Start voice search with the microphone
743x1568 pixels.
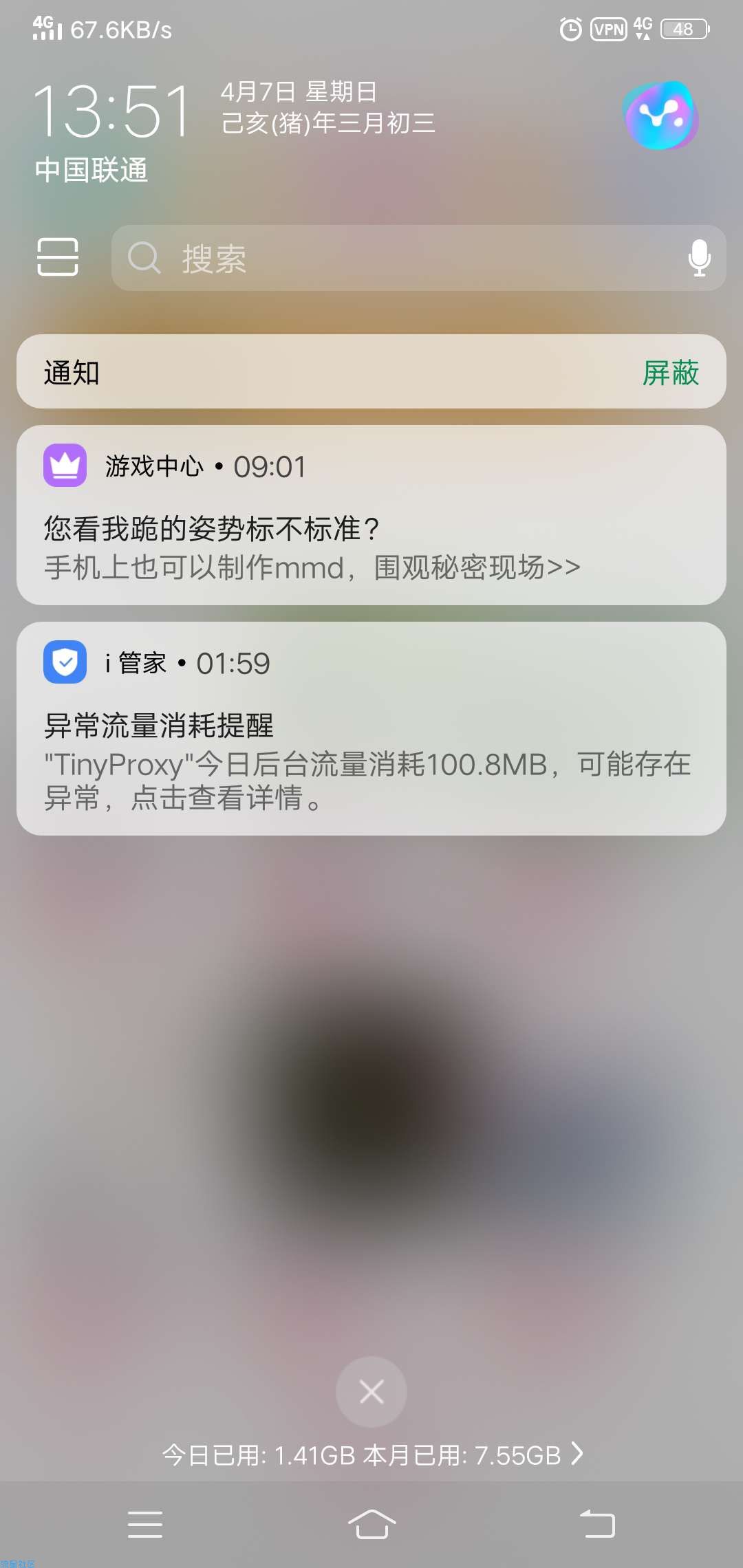[699, 259]
